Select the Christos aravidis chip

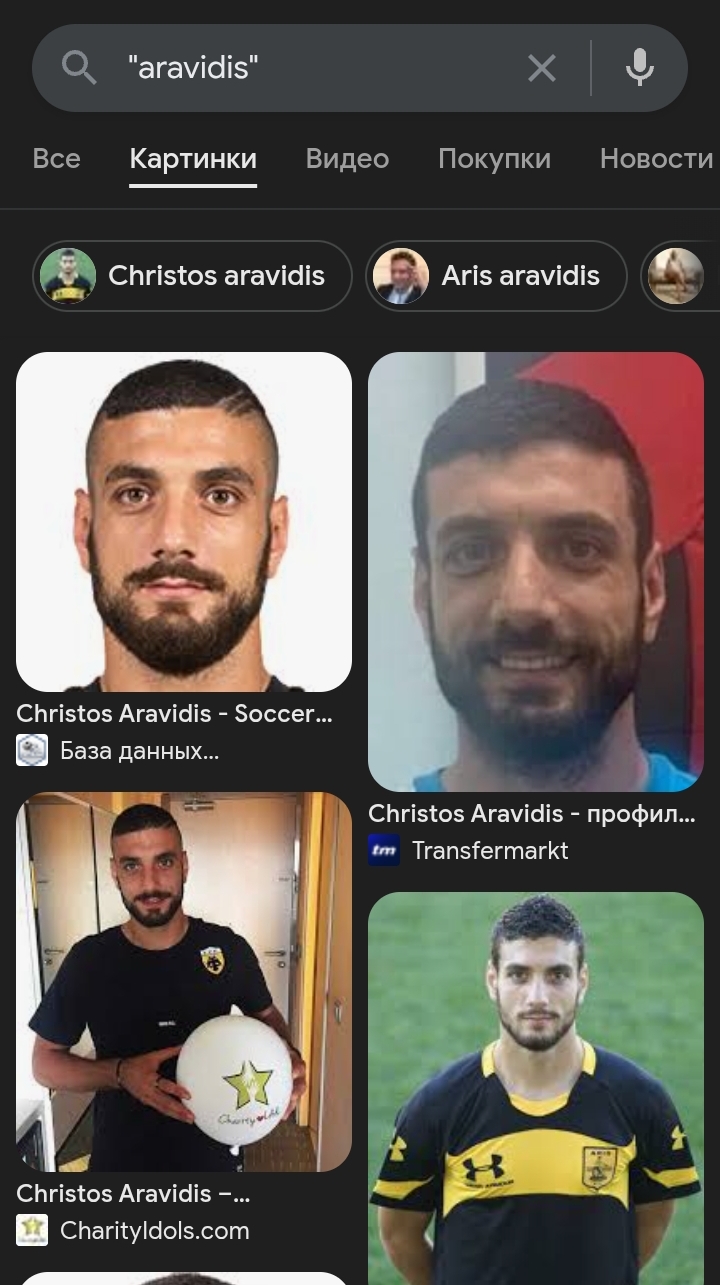(192, 276)
